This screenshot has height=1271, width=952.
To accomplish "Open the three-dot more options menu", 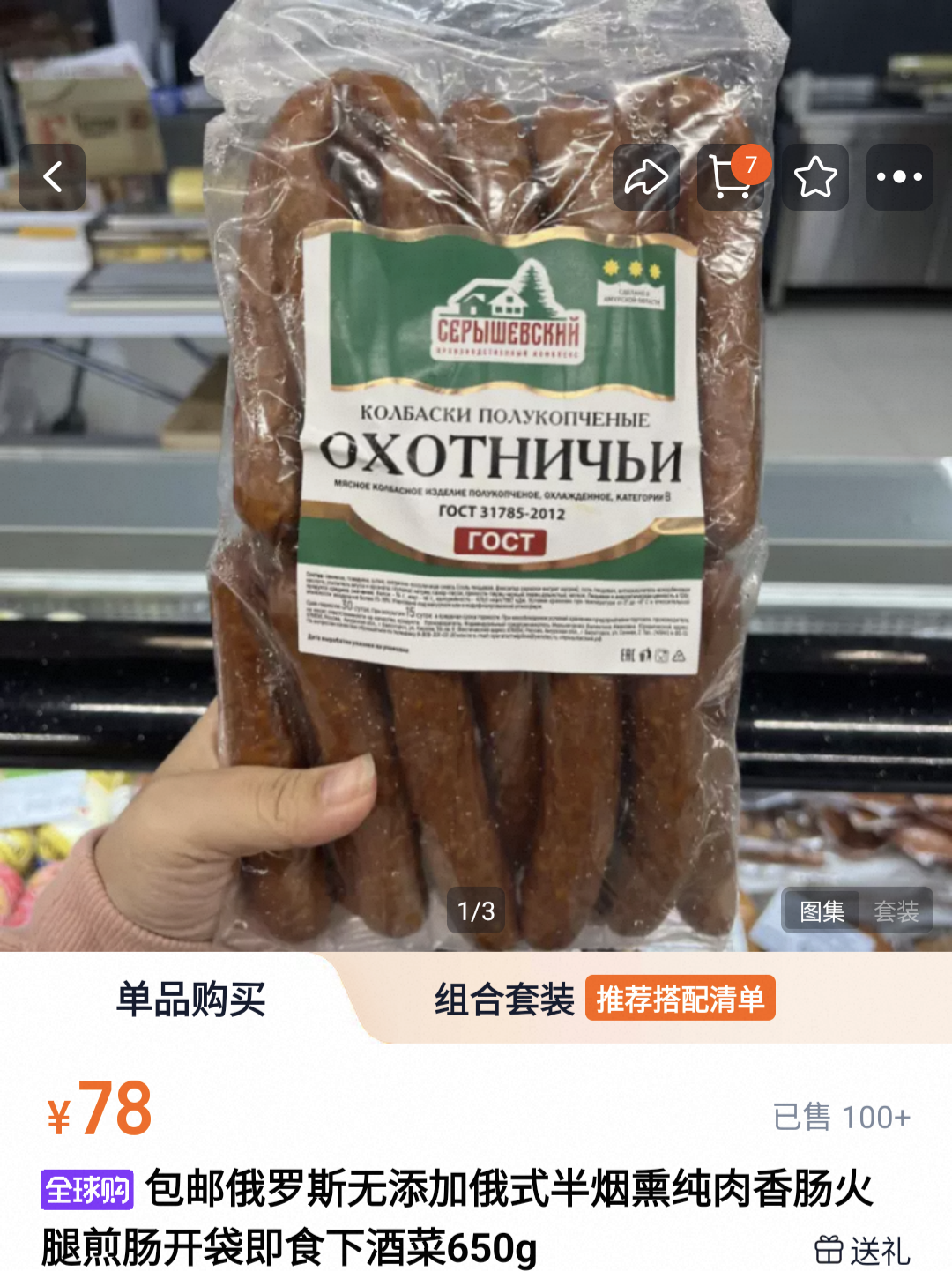I will point(899,177).
